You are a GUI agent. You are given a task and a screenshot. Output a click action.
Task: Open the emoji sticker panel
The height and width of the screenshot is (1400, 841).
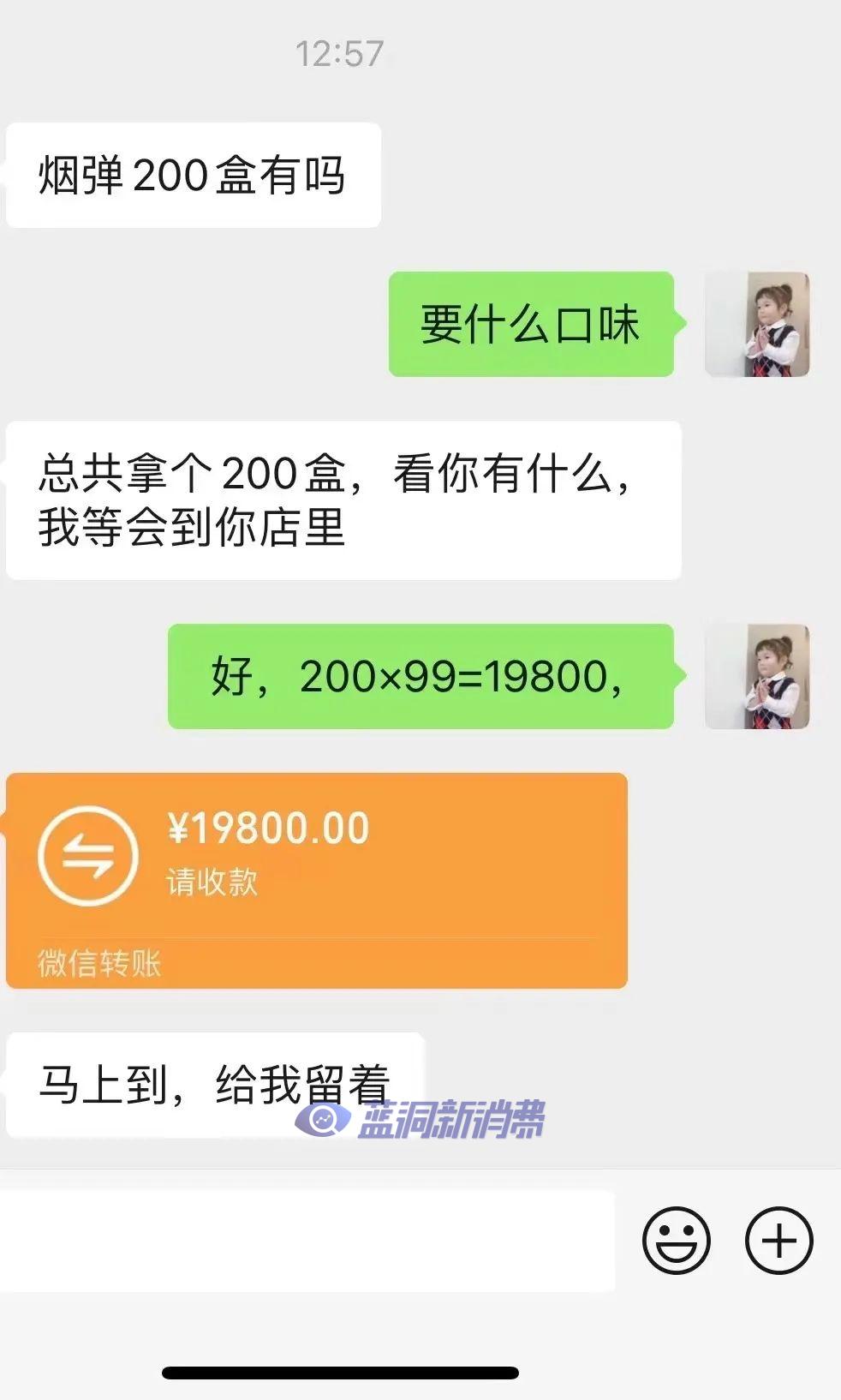click(676, 1240)
